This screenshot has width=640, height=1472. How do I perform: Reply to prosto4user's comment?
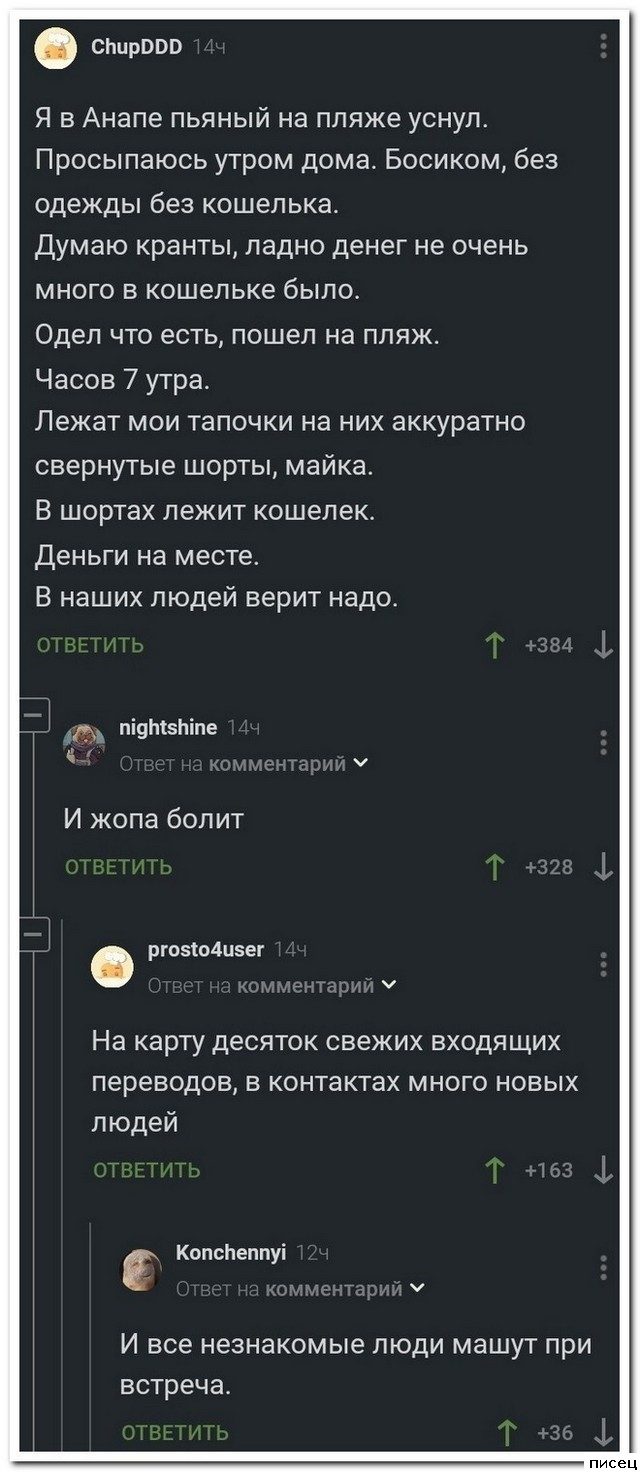tap(146, 1170)
